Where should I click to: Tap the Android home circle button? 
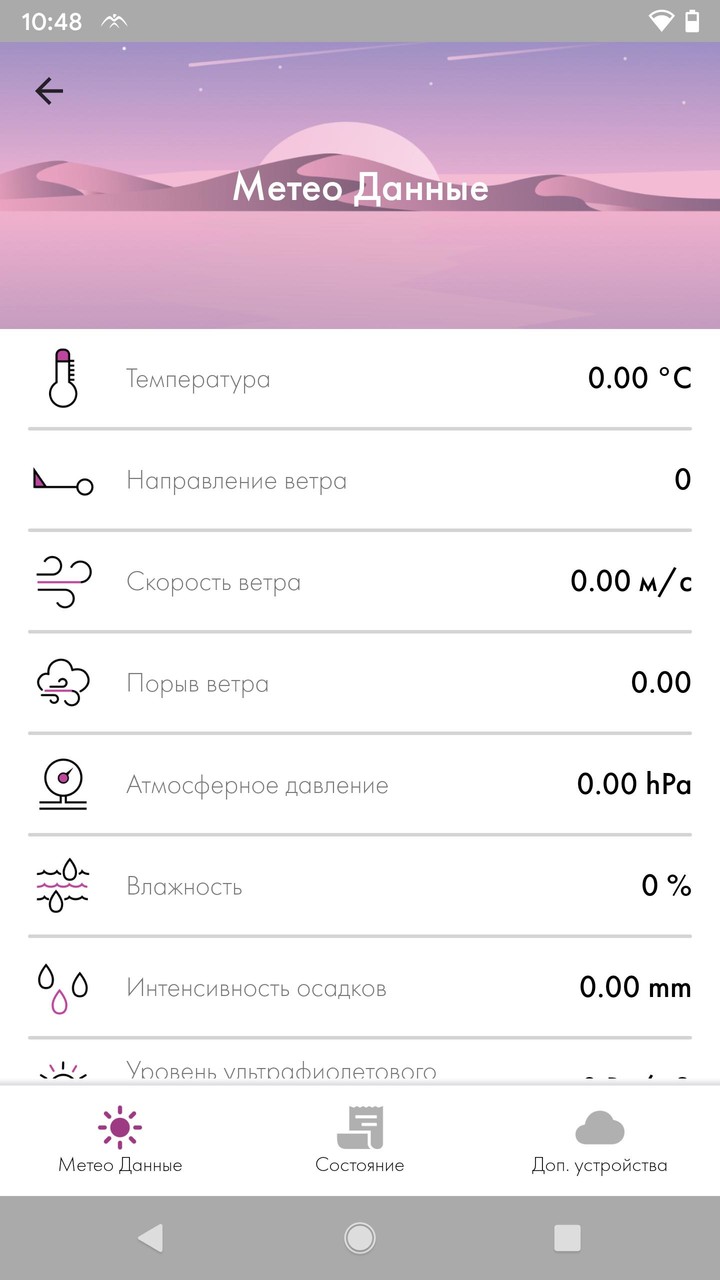pyautogui.click(x=359, y=1237)
